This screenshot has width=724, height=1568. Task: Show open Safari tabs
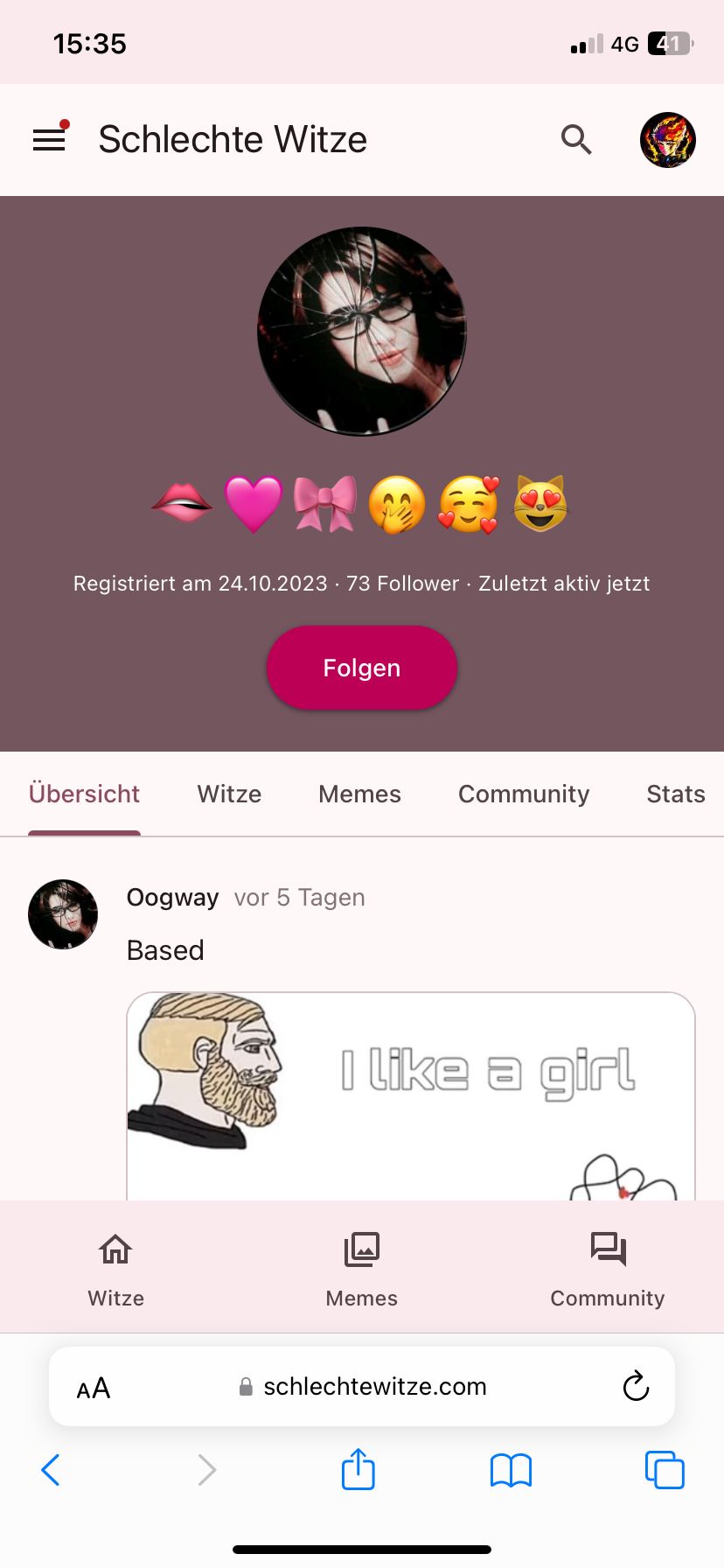pos(664,1470)
